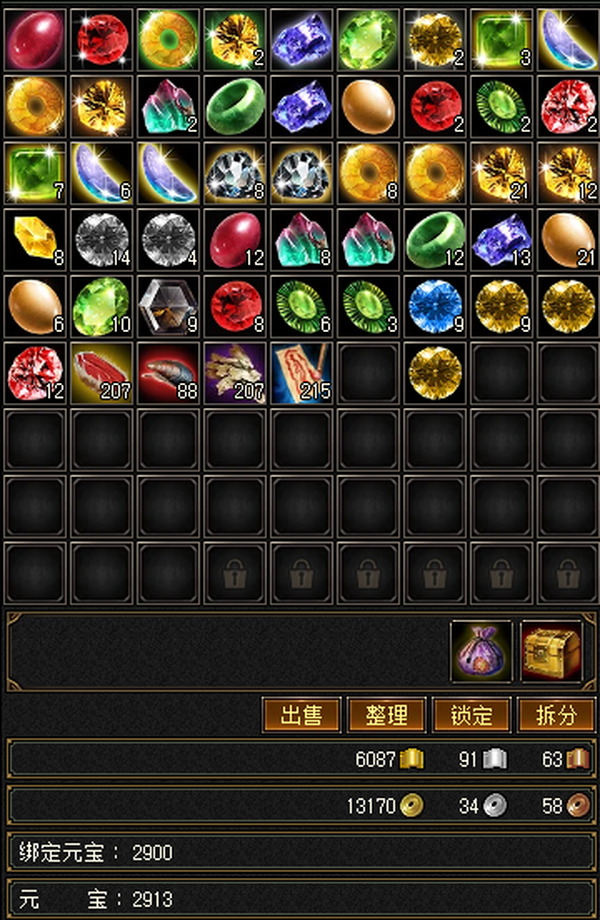This screenshot has width=600, height=920.
Task: Select the black hexagon box stack of 9
Action: (x=168, y=306)
